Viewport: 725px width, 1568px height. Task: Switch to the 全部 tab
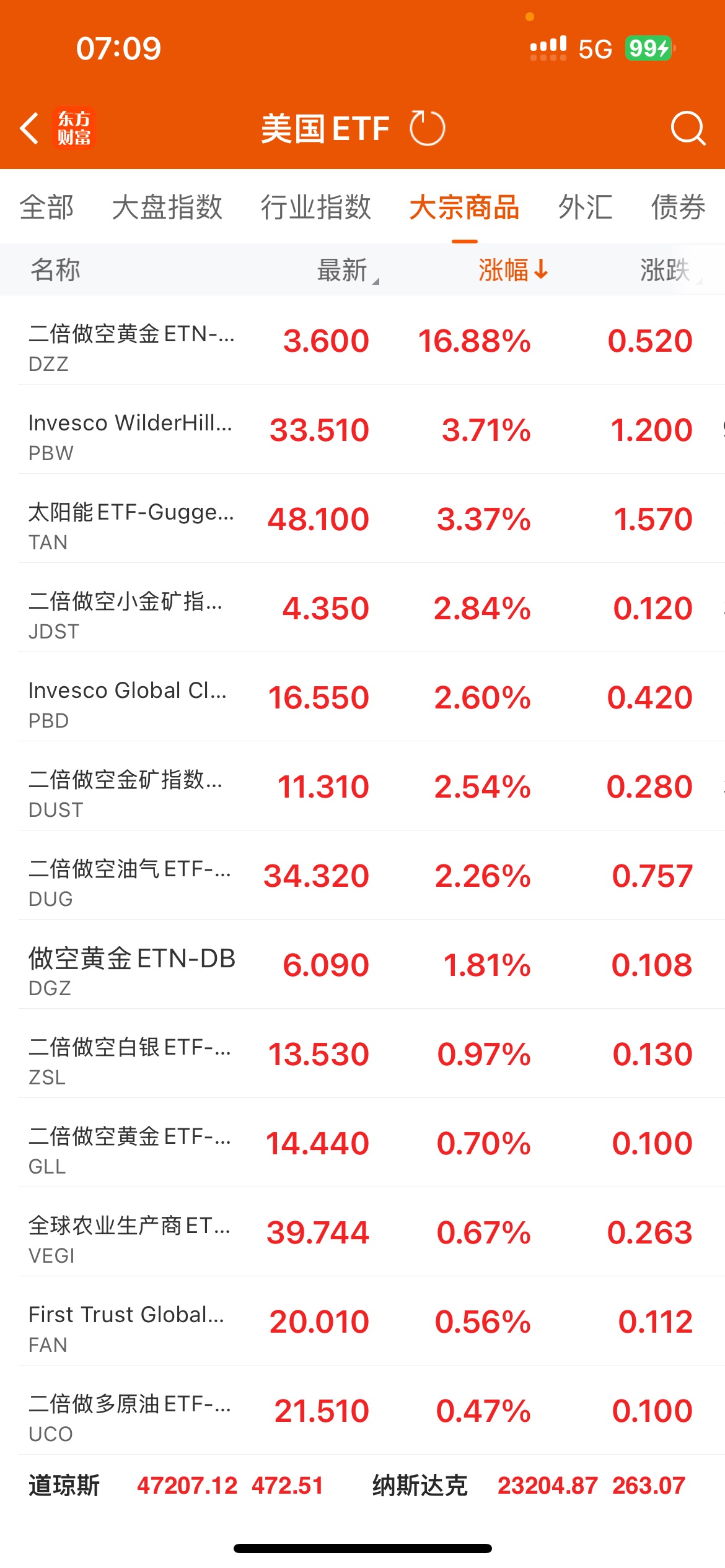46,207
